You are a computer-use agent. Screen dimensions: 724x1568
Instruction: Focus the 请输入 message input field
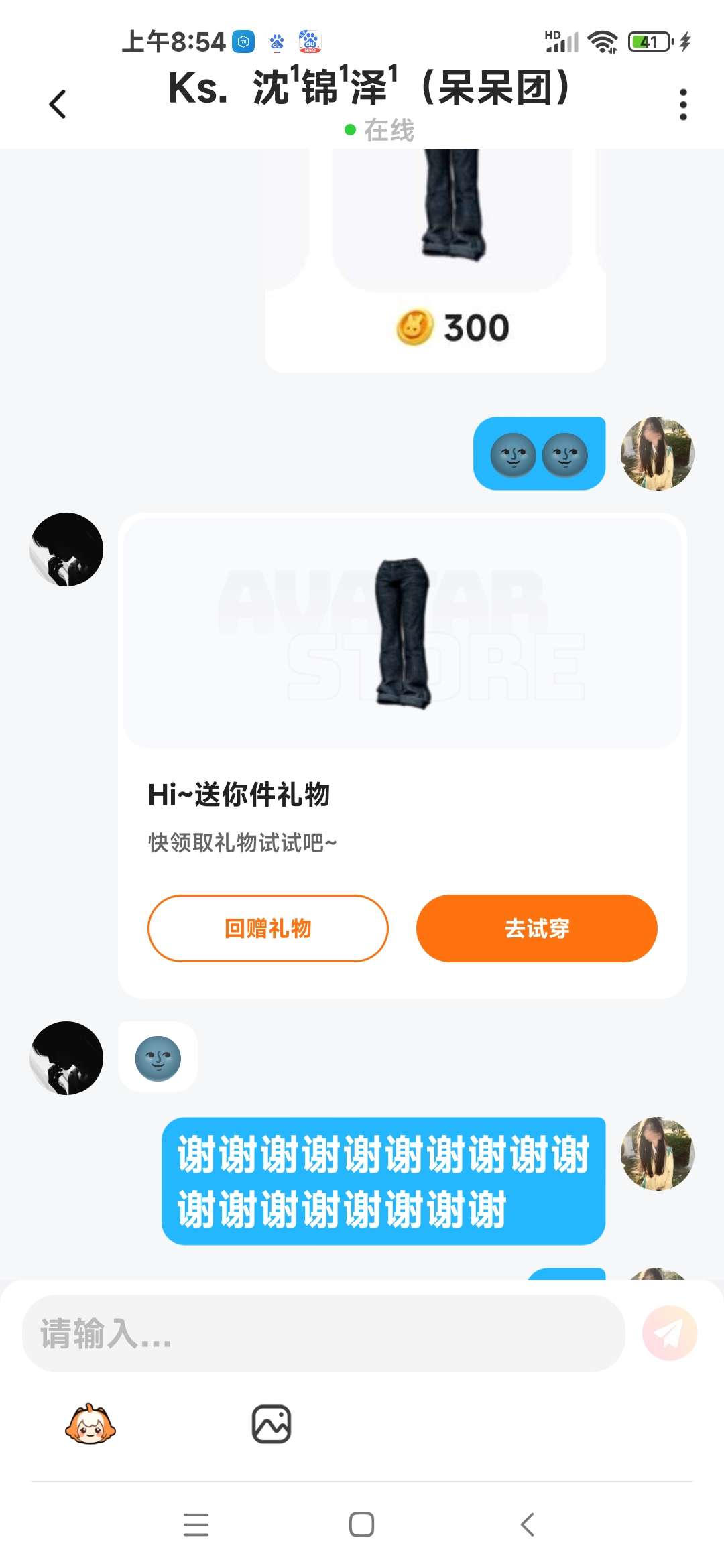[x=323, y=1333]
